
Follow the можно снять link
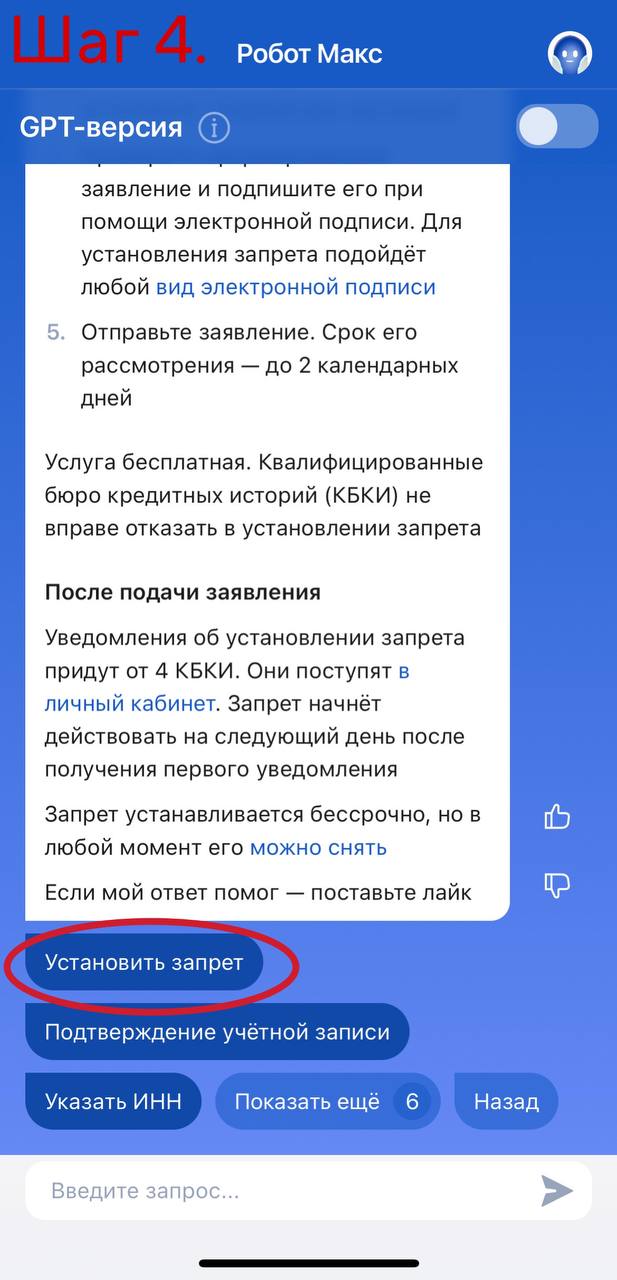(x=318, y=848)
